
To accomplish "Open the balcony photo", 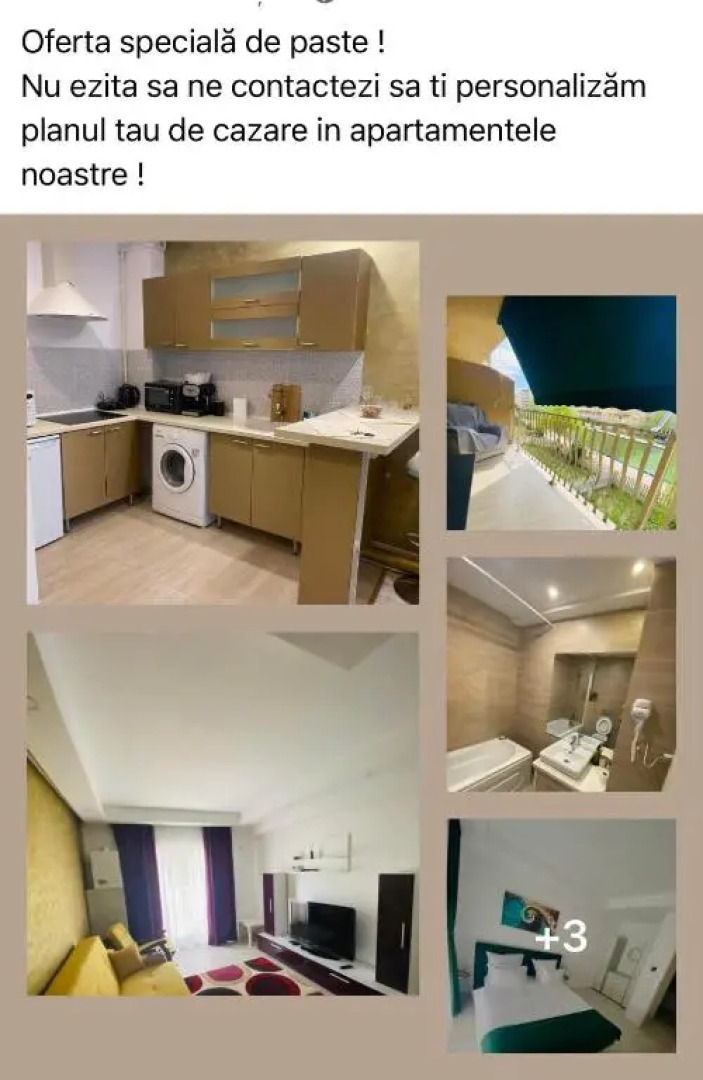I will (561, 412).
